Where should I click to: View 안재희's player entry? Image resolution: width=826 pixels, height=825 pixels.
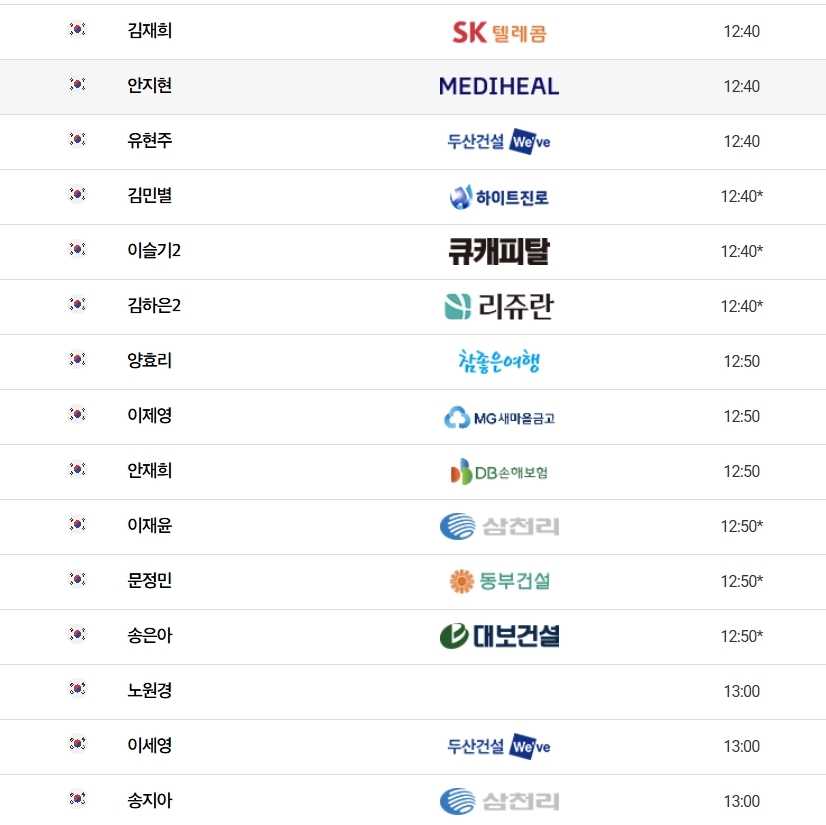(x=150, y=471)
